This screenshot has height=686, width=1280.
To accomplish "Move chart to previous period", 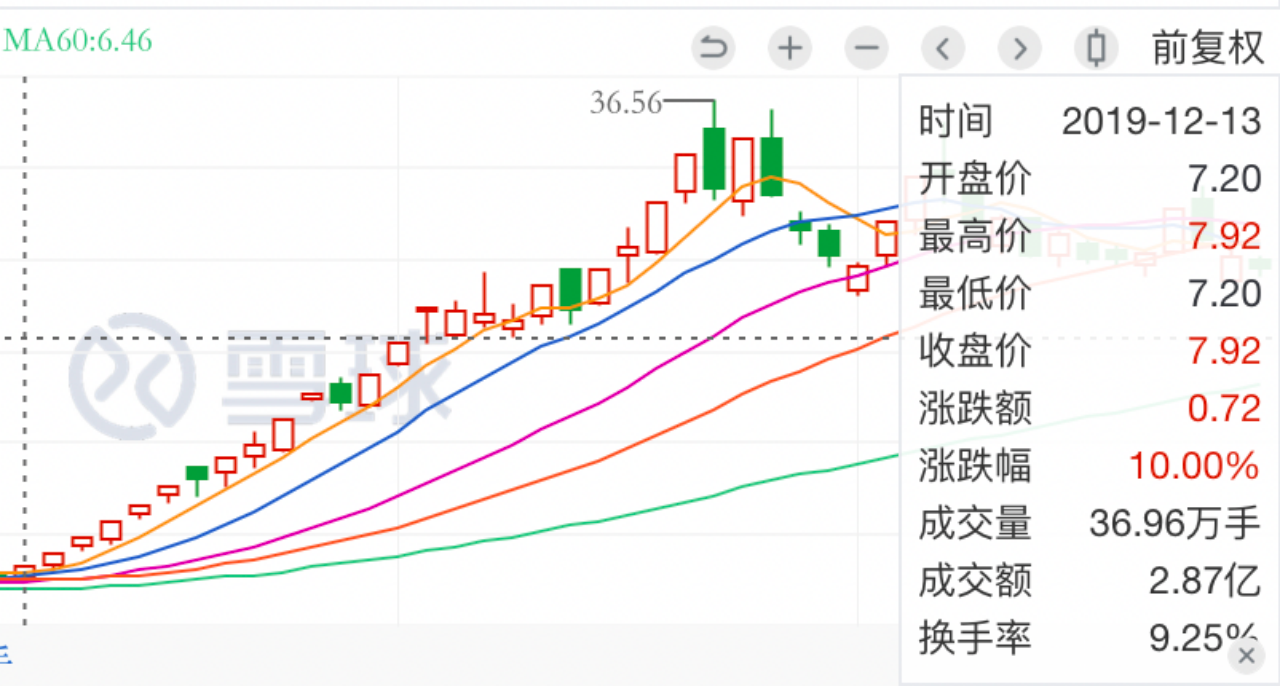I will (943, 47).
